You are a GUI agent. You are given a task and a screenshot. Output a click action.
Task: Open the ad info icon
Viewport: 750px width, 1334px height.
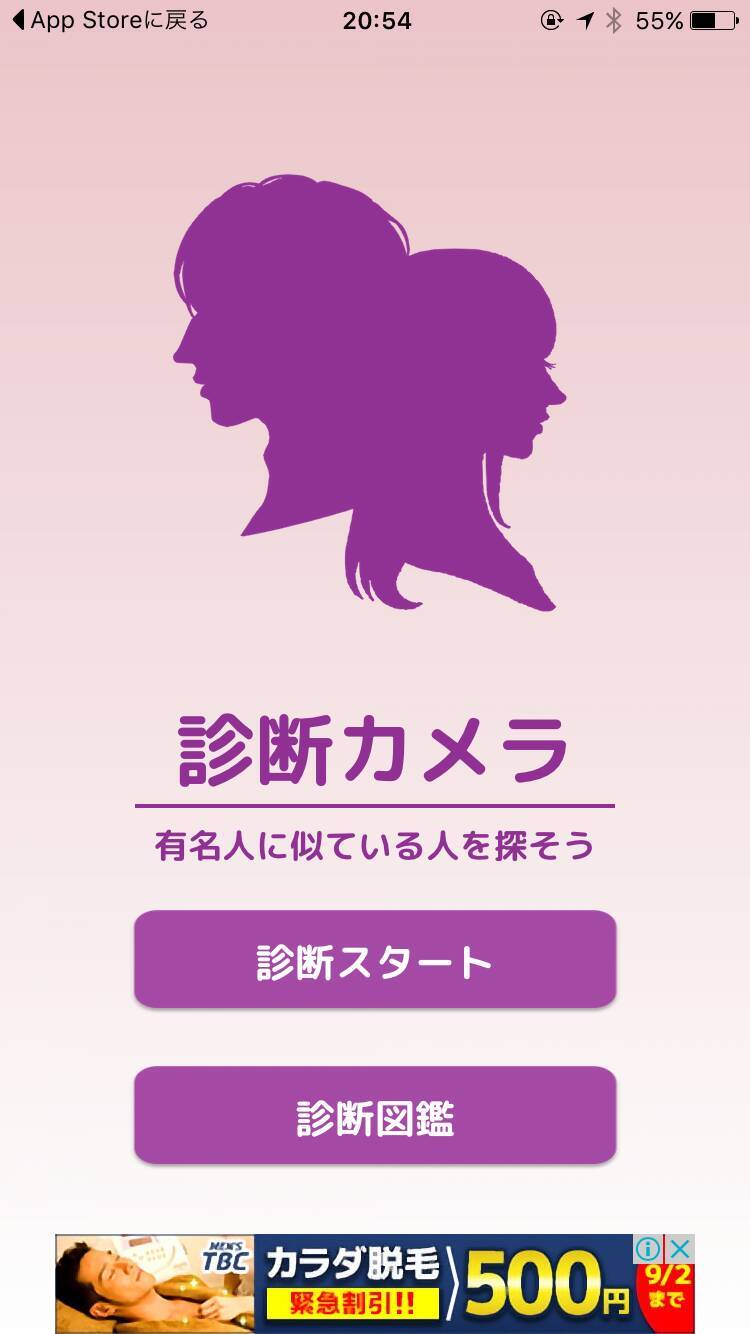[649, 1248]
